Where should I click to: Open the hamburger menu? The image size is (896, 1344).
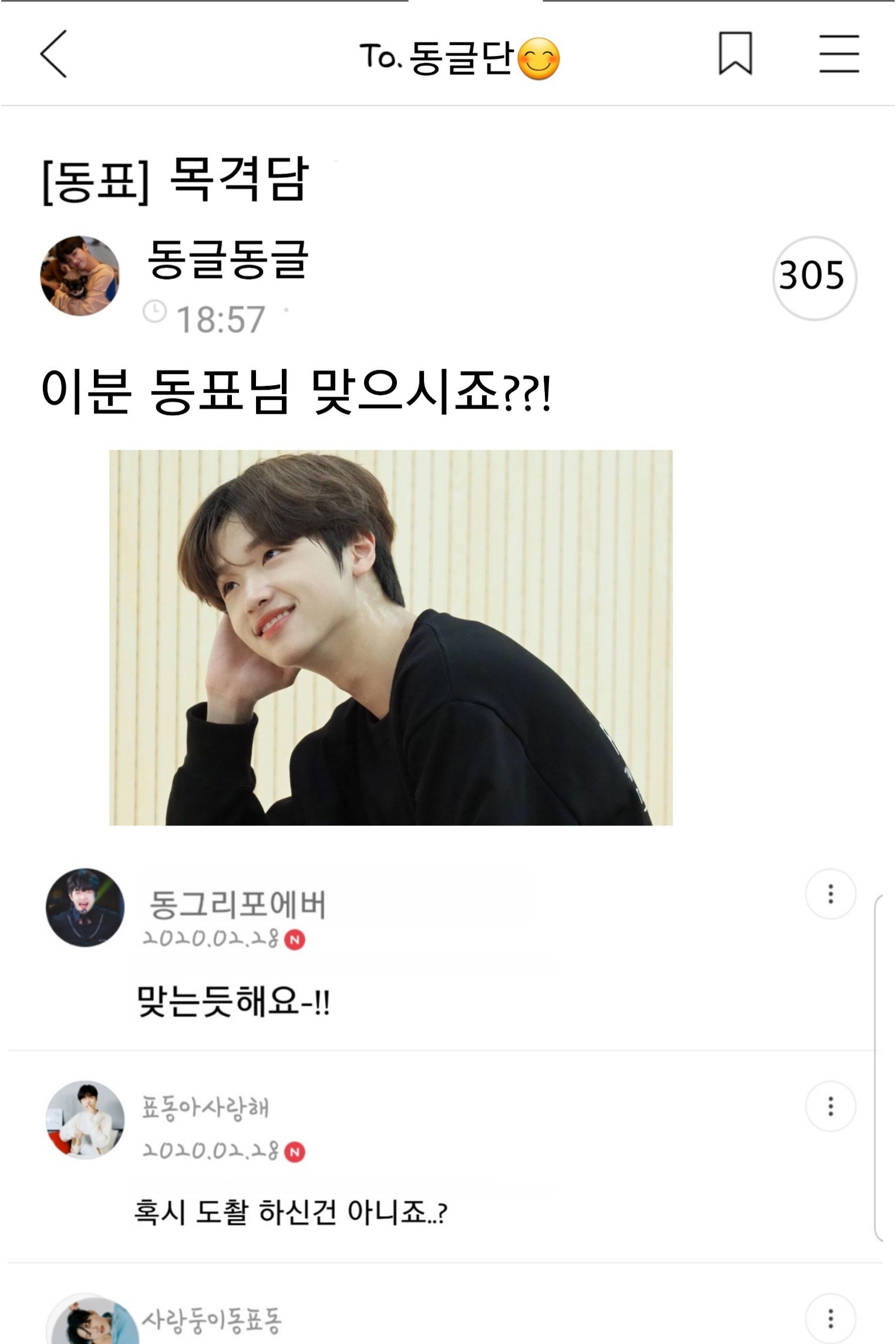[x=839, y=54]
